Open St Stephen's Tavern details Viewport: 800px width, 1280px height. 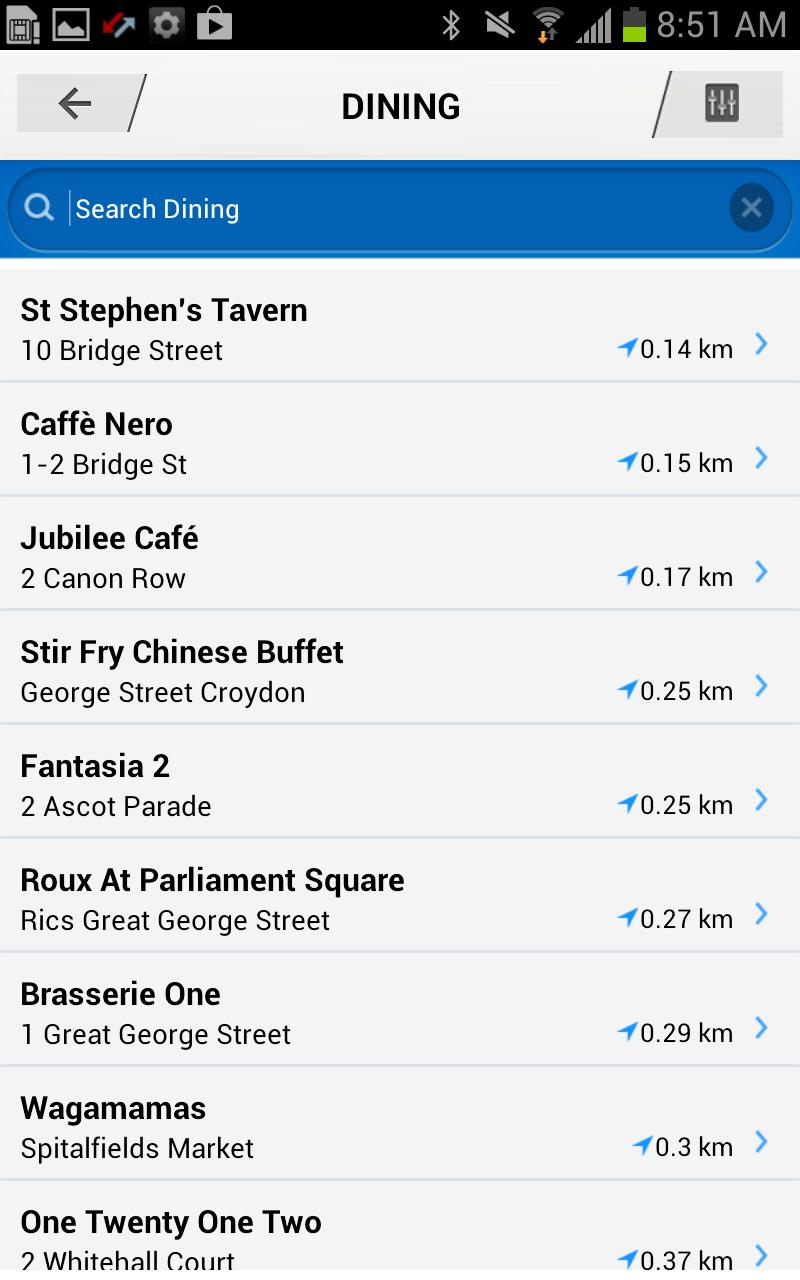coord(400,328)
